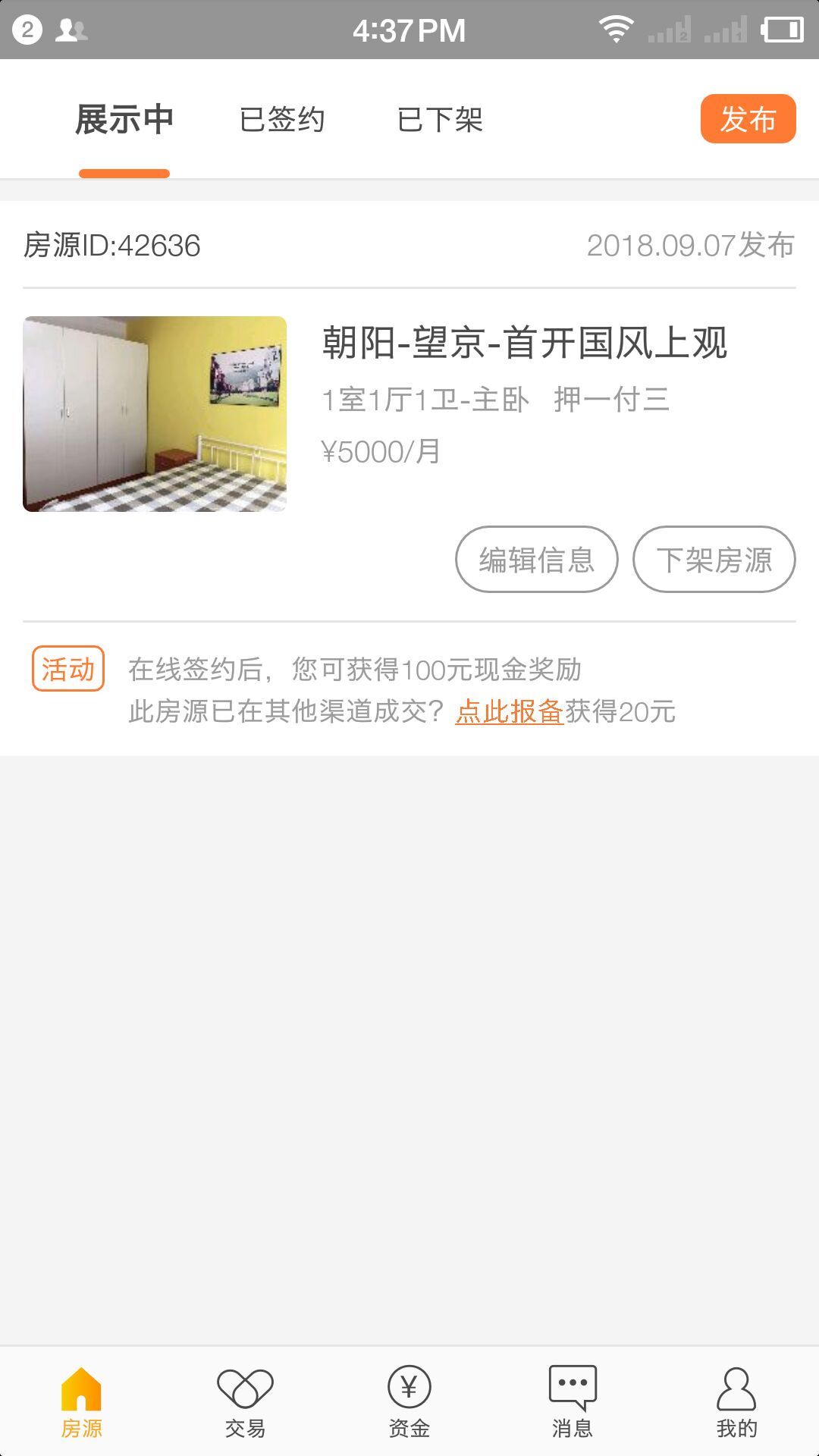Switch to the 已下架 tab
The image size is (819, 1456).
point(440,120)
